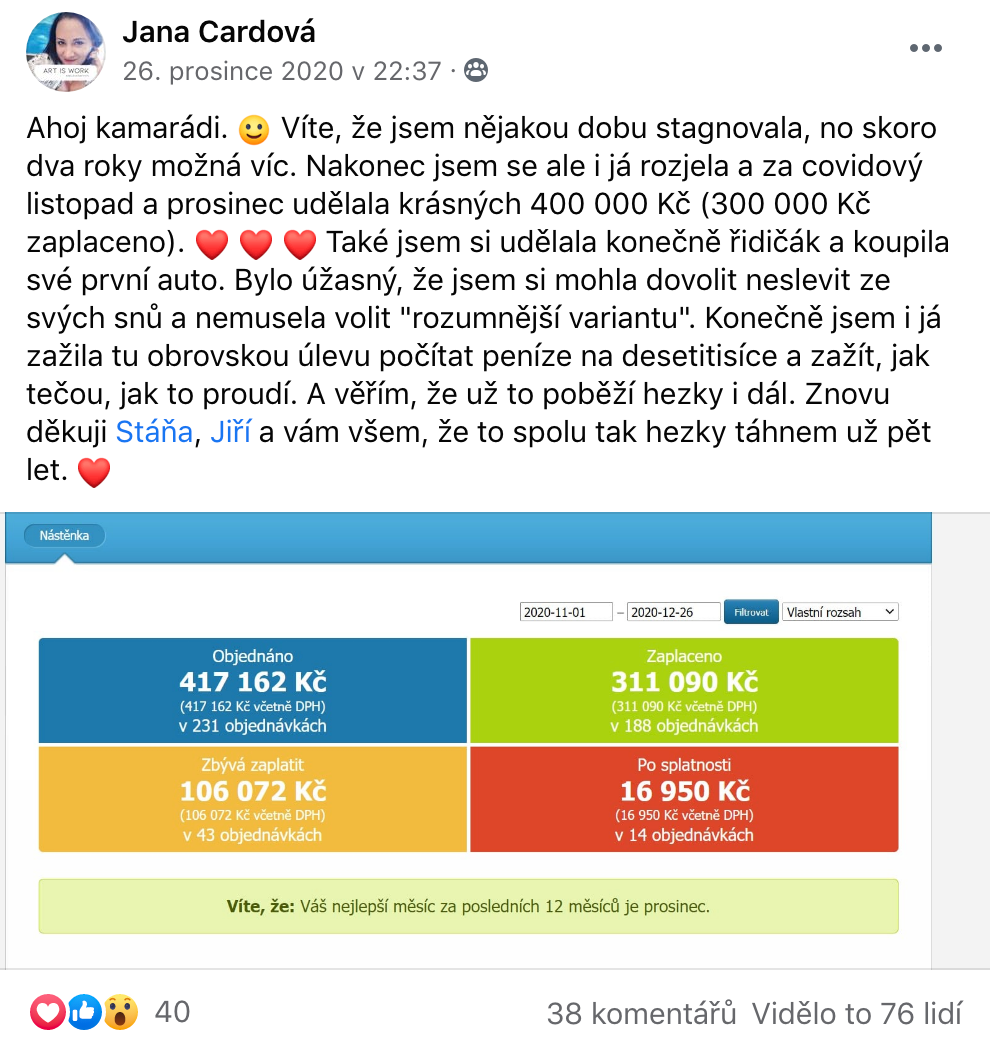Viewport: 990px width, 1052px height.
Task: See who viewed via Vidělo to 76 lidí
Action: pyautogui.click(x=857, y=1013)
